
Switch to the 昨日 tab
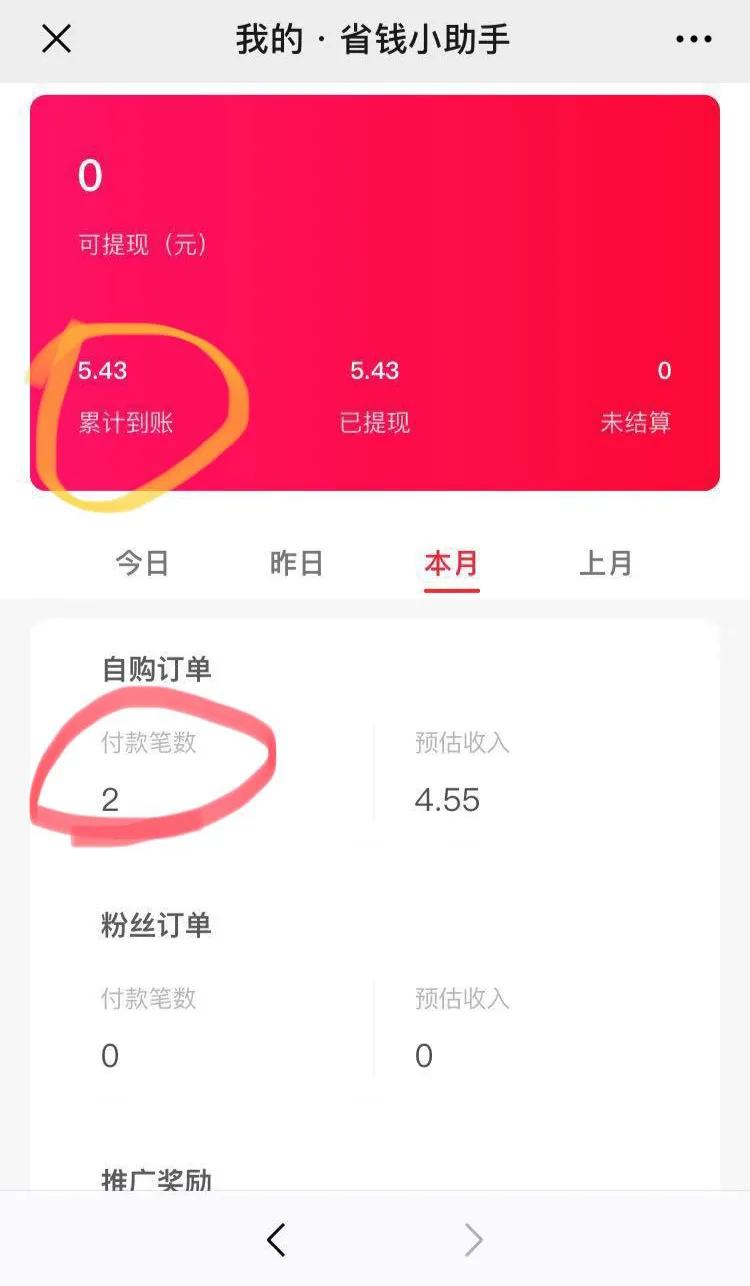(296, 563)
